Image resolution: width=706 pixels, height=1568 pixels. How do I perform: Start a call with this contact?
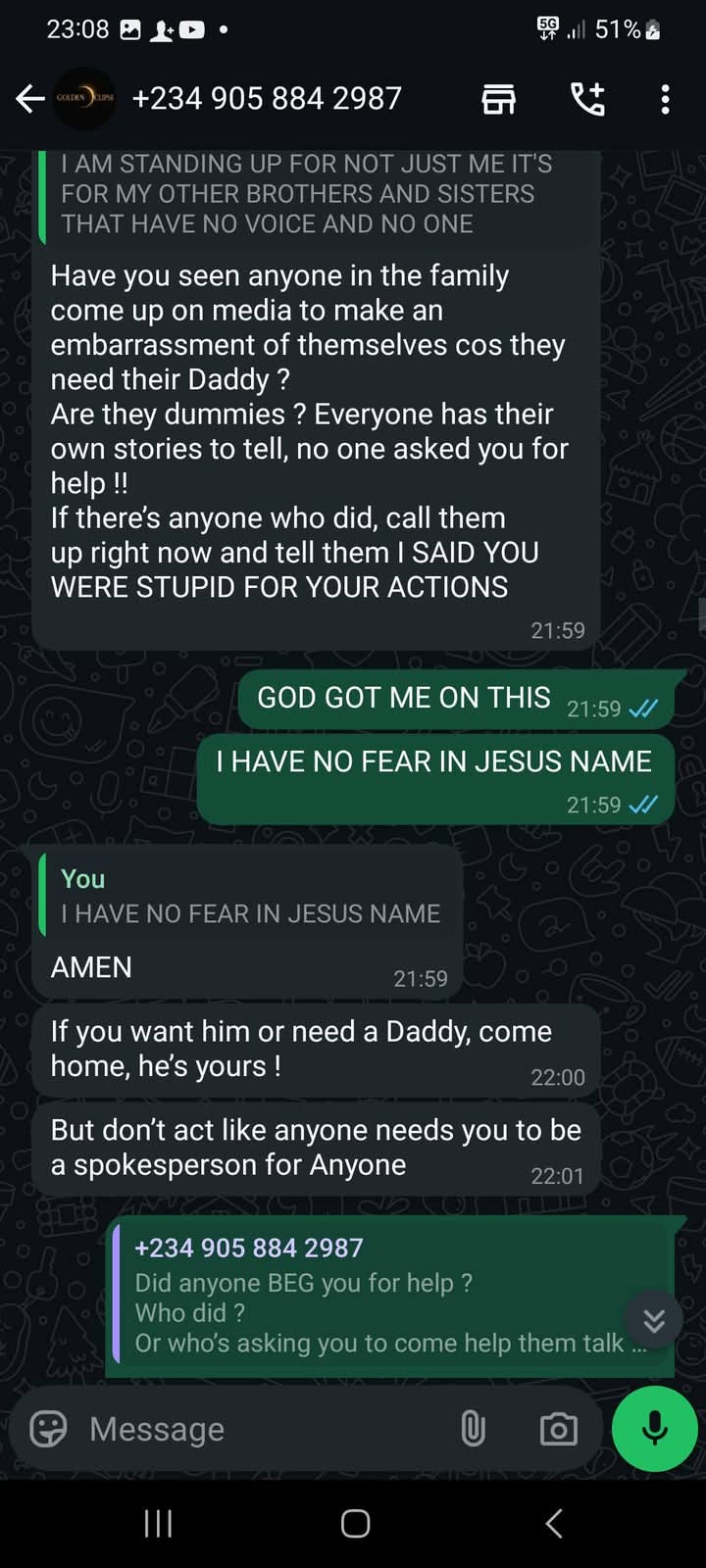pyautogui.click(x=587, y=99)
